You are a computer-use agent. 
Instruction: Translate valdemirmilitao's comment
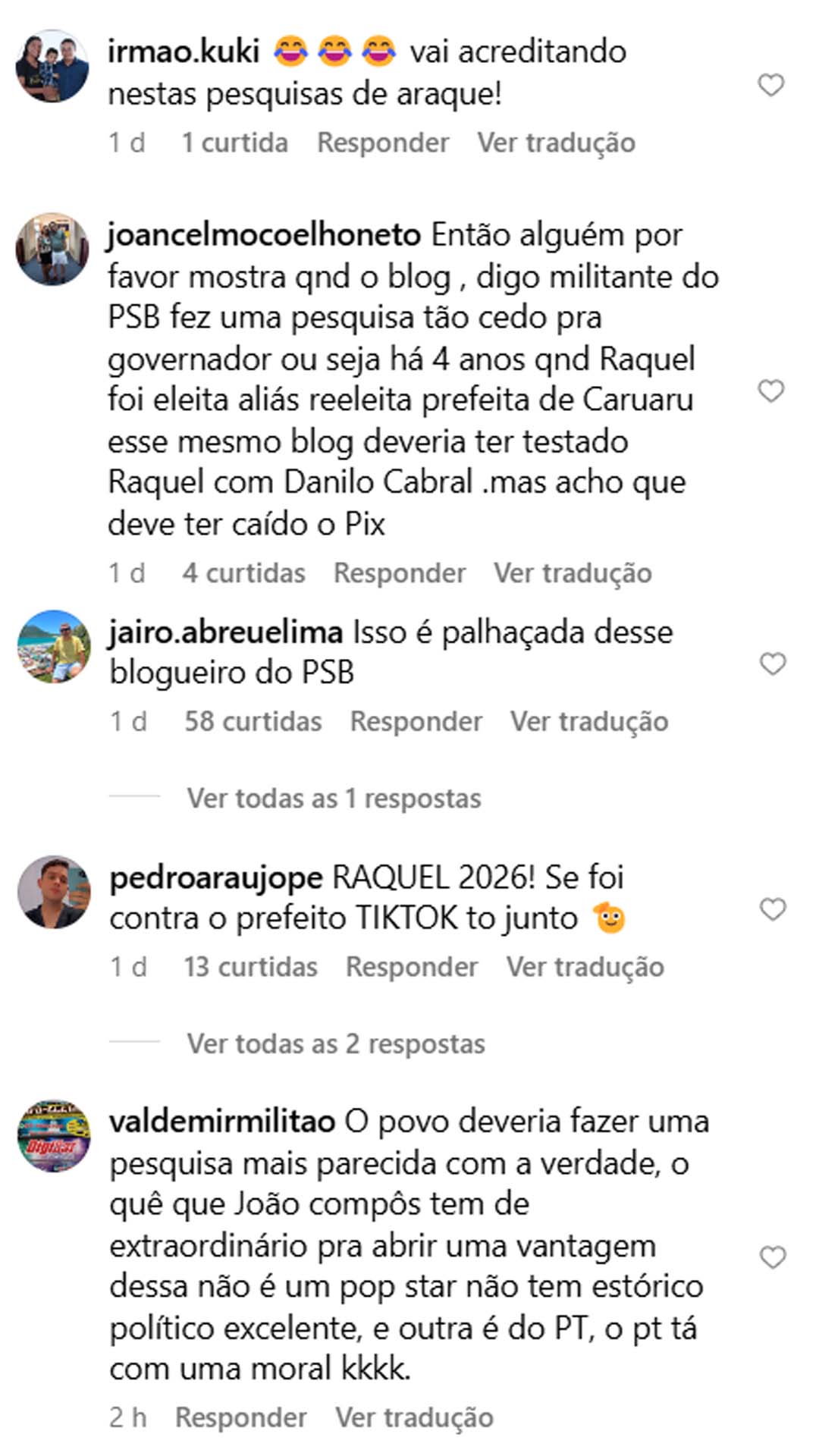pos(414,1417)
